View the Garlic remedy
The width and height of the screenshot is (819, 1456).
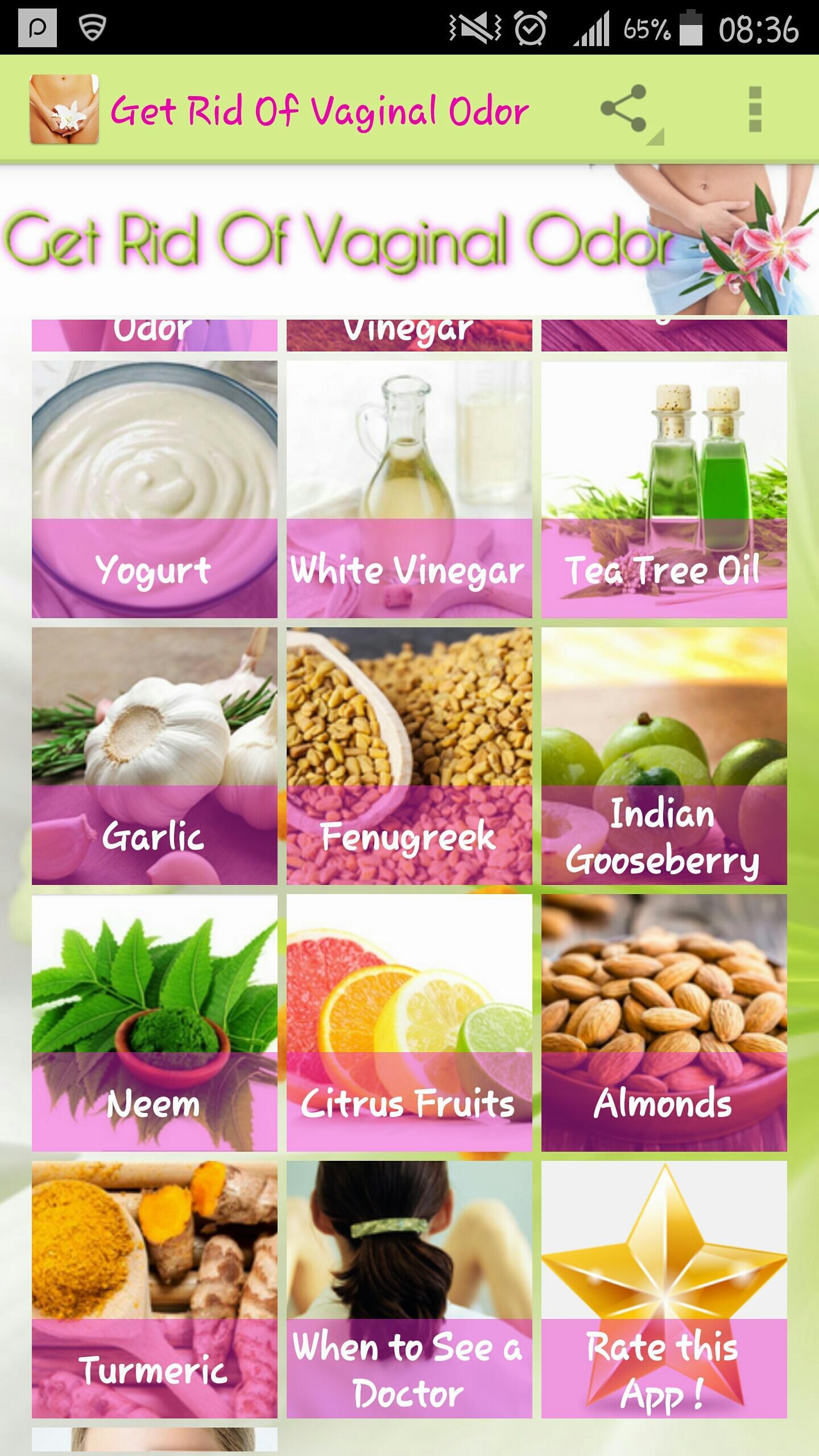155,756
